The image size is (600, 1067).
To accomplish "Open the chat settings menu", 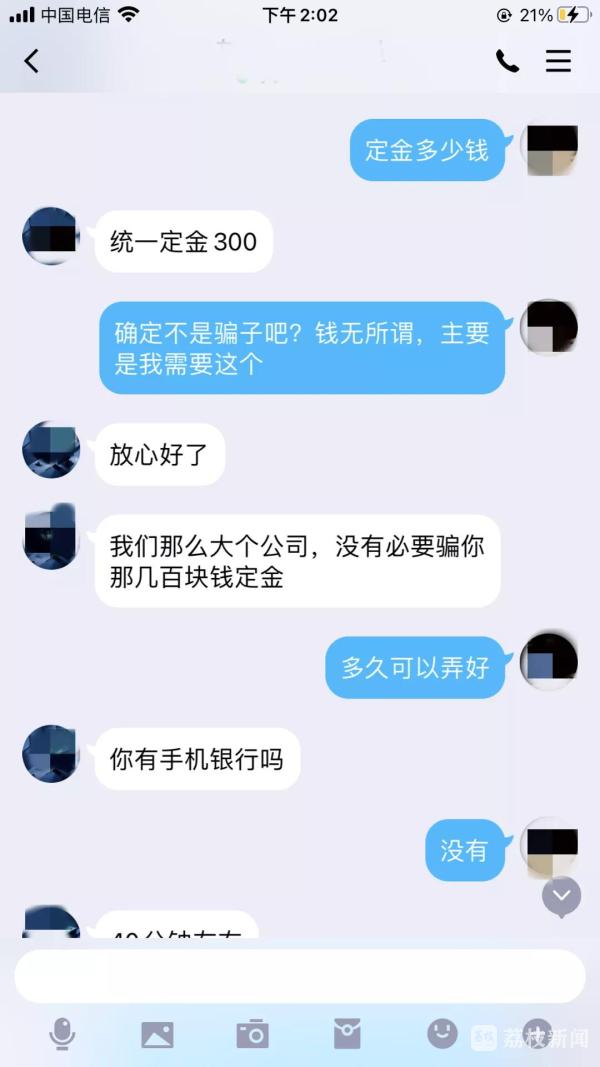I will [x=558, y=61].
